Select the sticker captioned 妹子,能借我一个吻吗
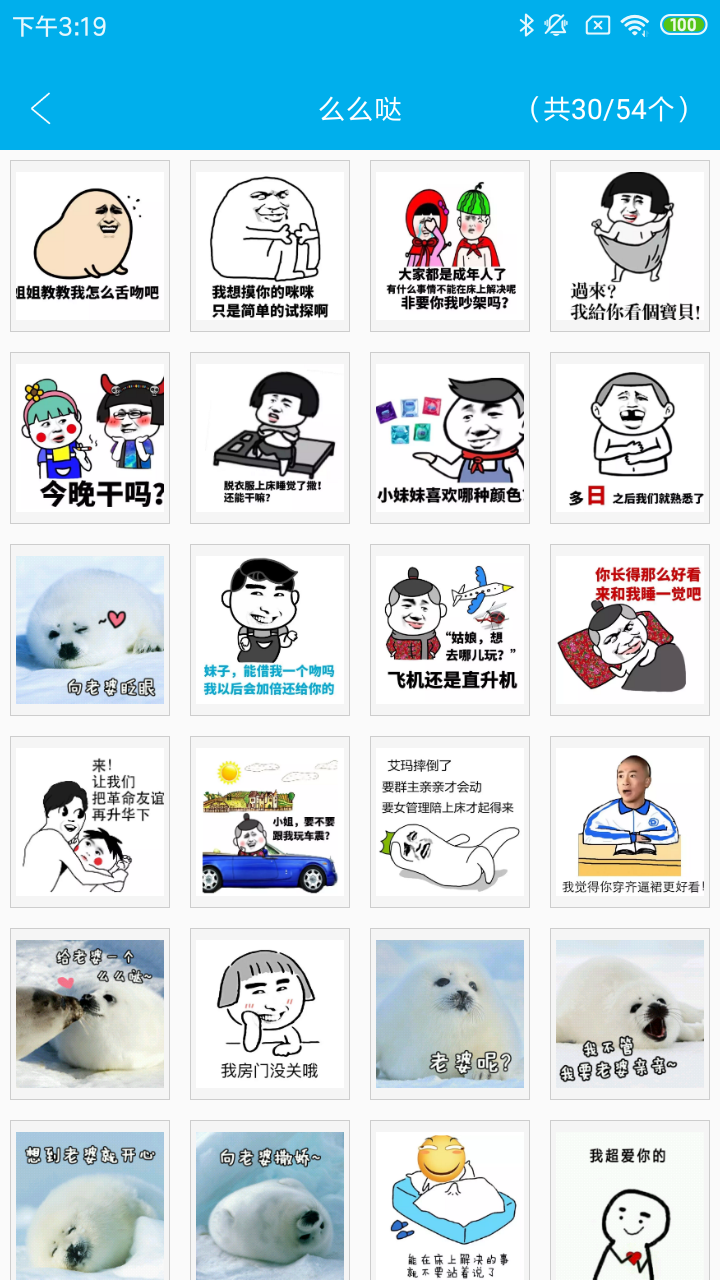The height and width of the screenshot is (1280, 720). point(270,630)
